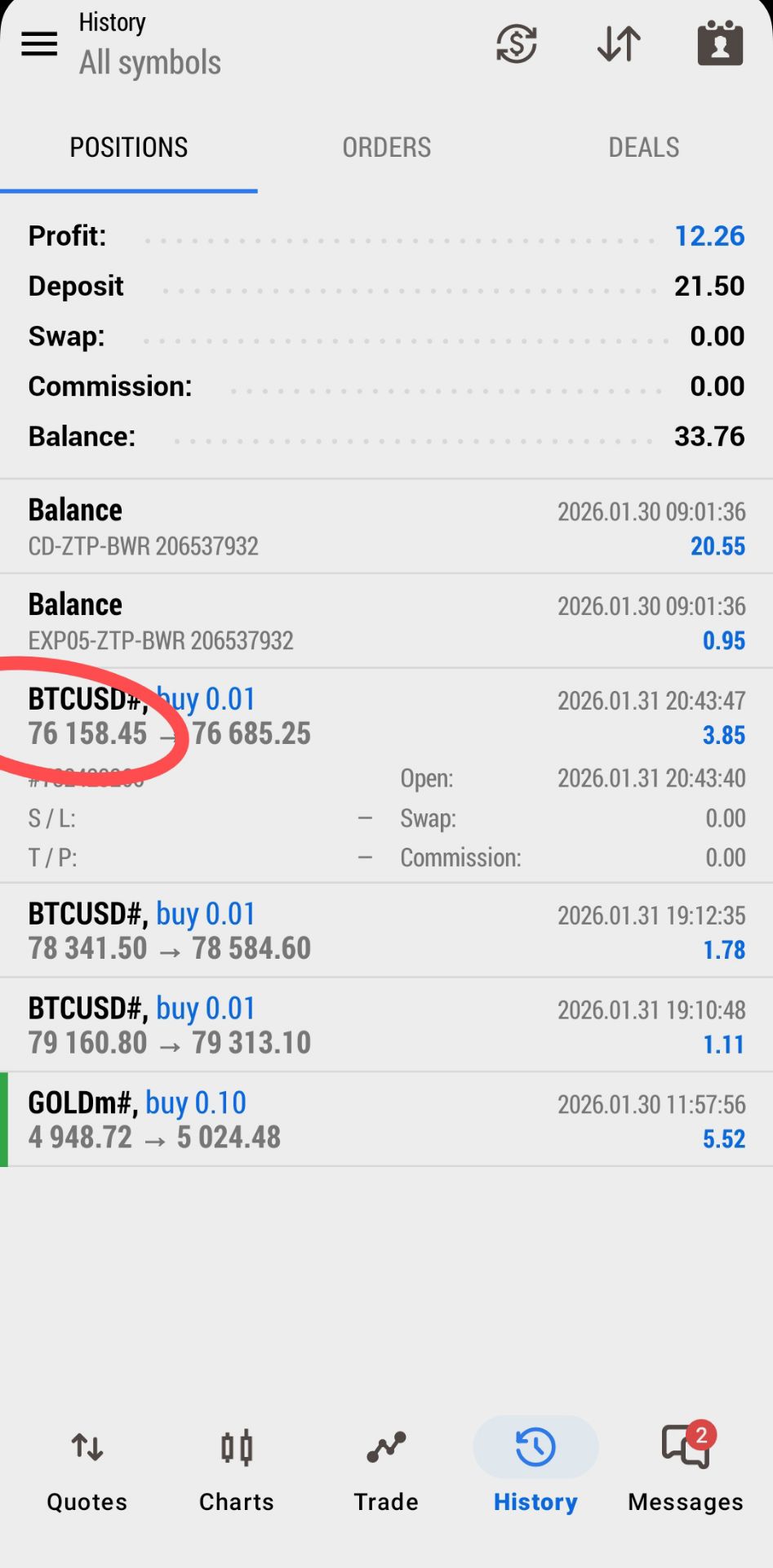Switch to the ORDERS tab
Screen dimensions: 773x1568
(x=386, y=148)
